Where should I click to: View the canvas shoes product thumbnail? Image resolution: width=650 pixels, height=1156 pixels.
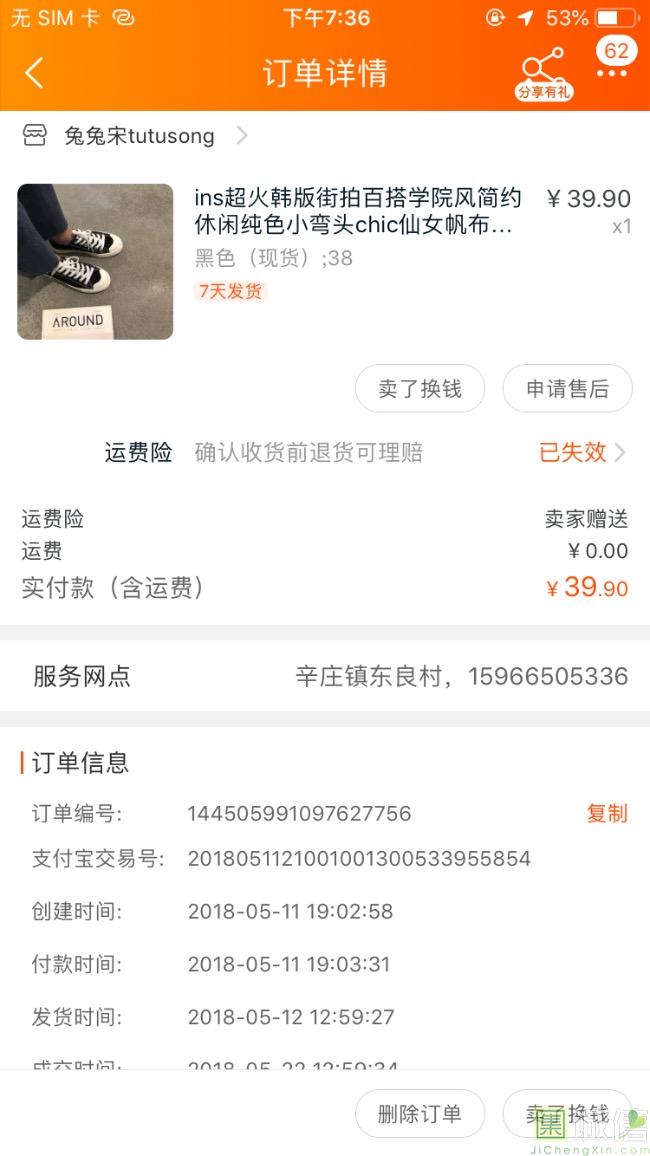(x=95, y=261)
